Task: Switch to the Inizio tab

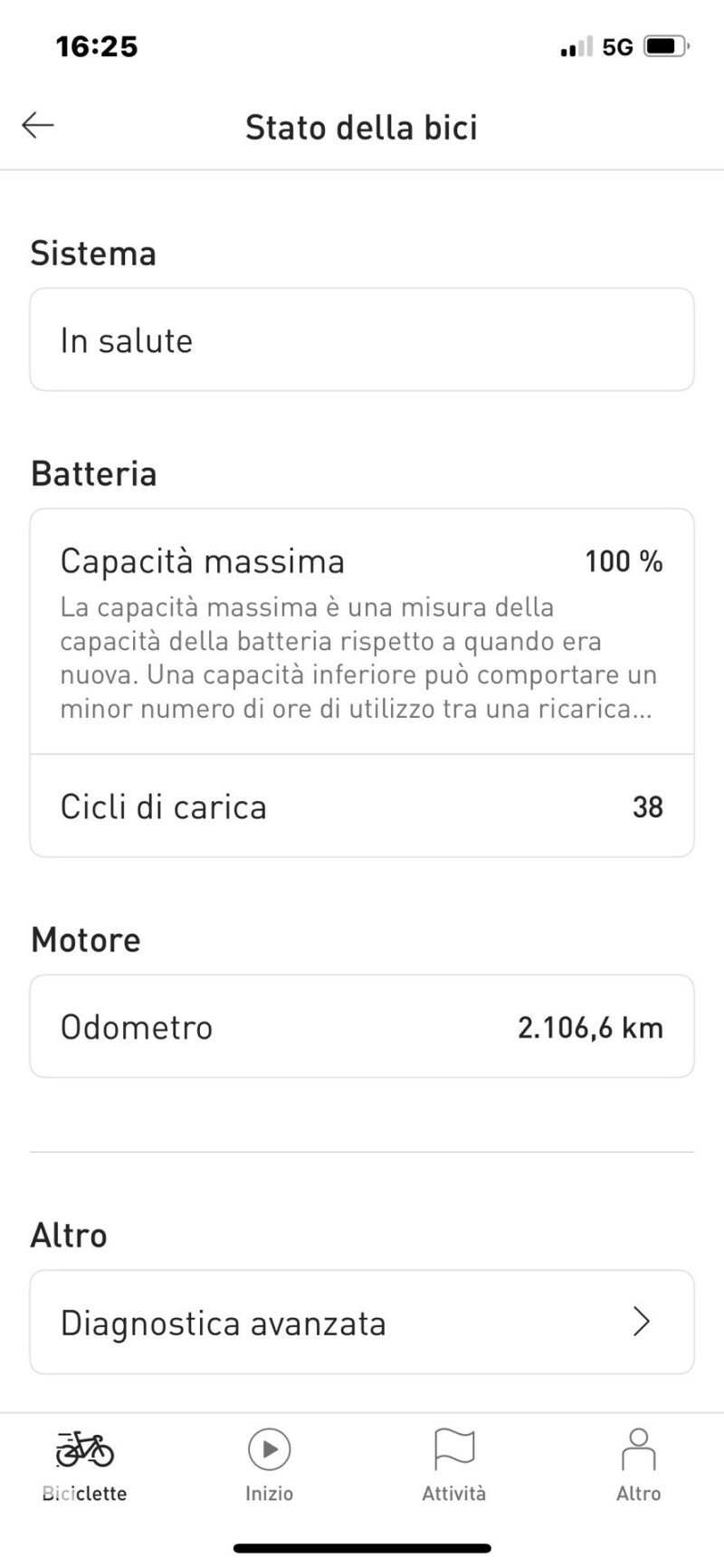Action: (x=269, y=1467)
